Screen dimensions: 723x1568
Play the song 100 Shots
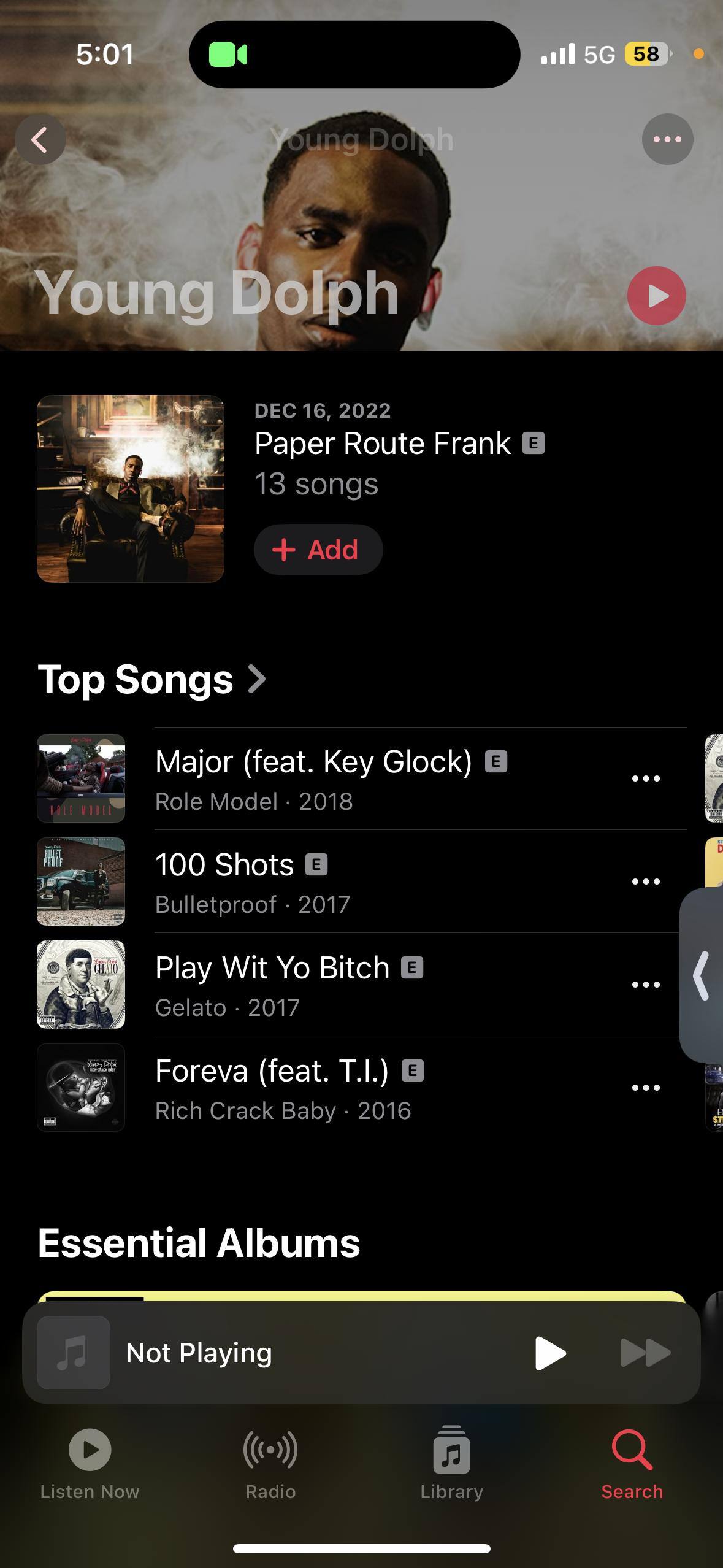(224, 881)
